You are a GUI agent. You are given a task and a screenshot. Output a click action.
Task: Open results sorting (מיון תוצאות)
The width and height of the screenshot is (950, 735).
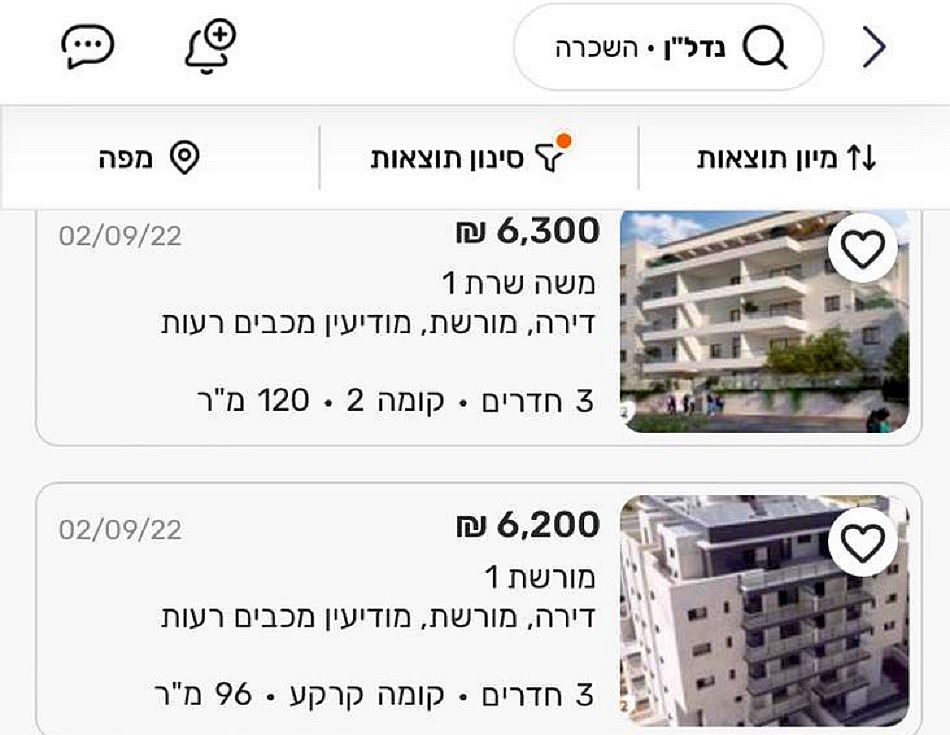(x=787, y=158)
